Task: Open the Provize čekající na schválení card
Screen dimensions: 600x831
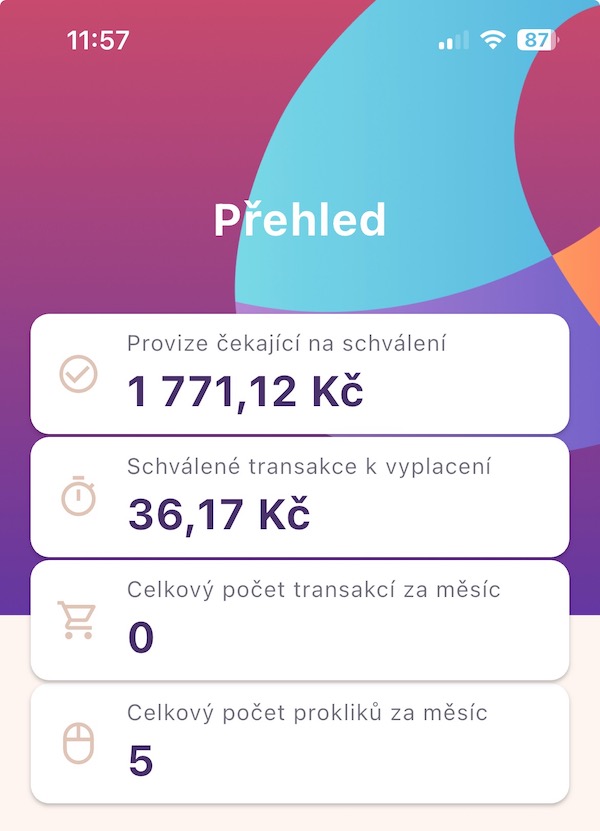Action: coord(300,374)
